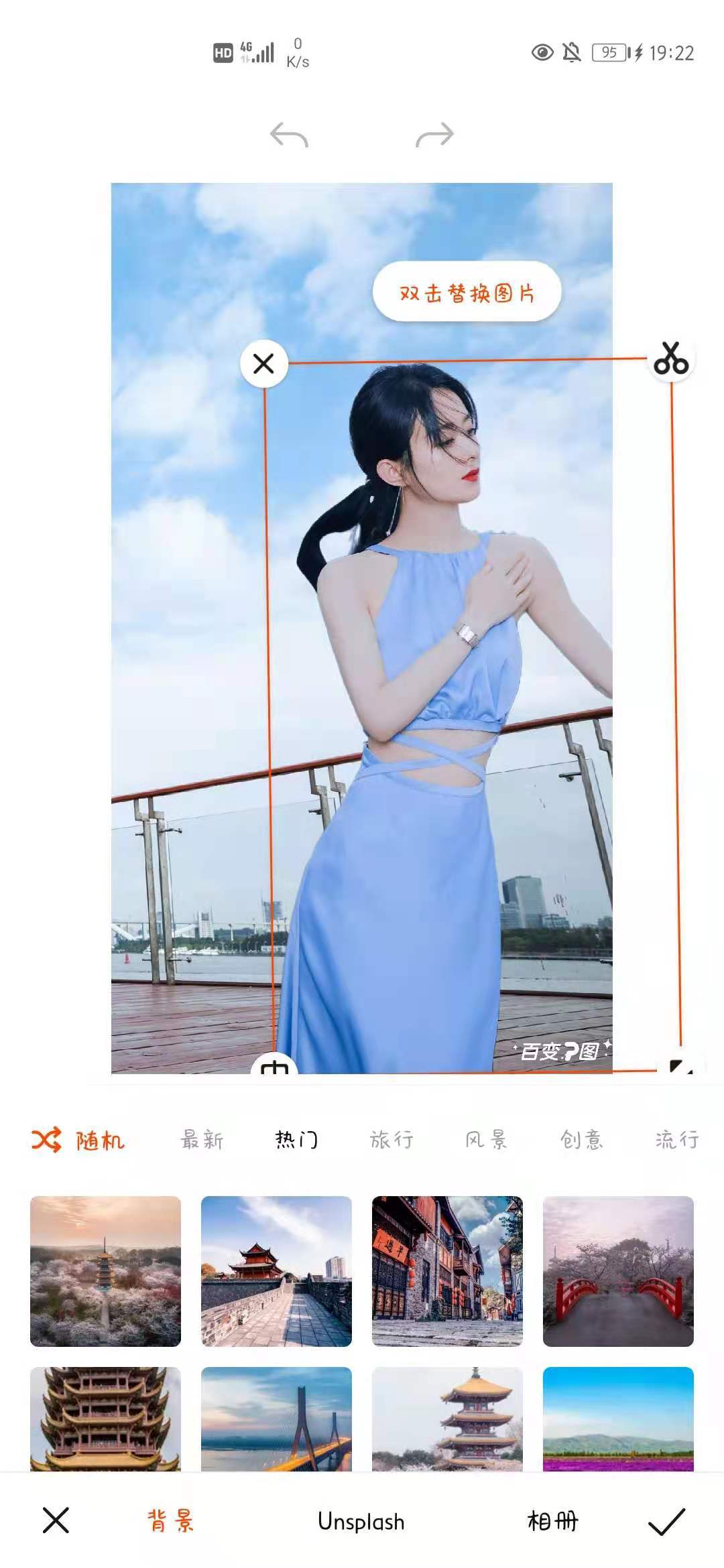Select the cable-stayed bridge background
Image resolution: width=724 pixels, height=1568 pixels.
pos(276,1419)
